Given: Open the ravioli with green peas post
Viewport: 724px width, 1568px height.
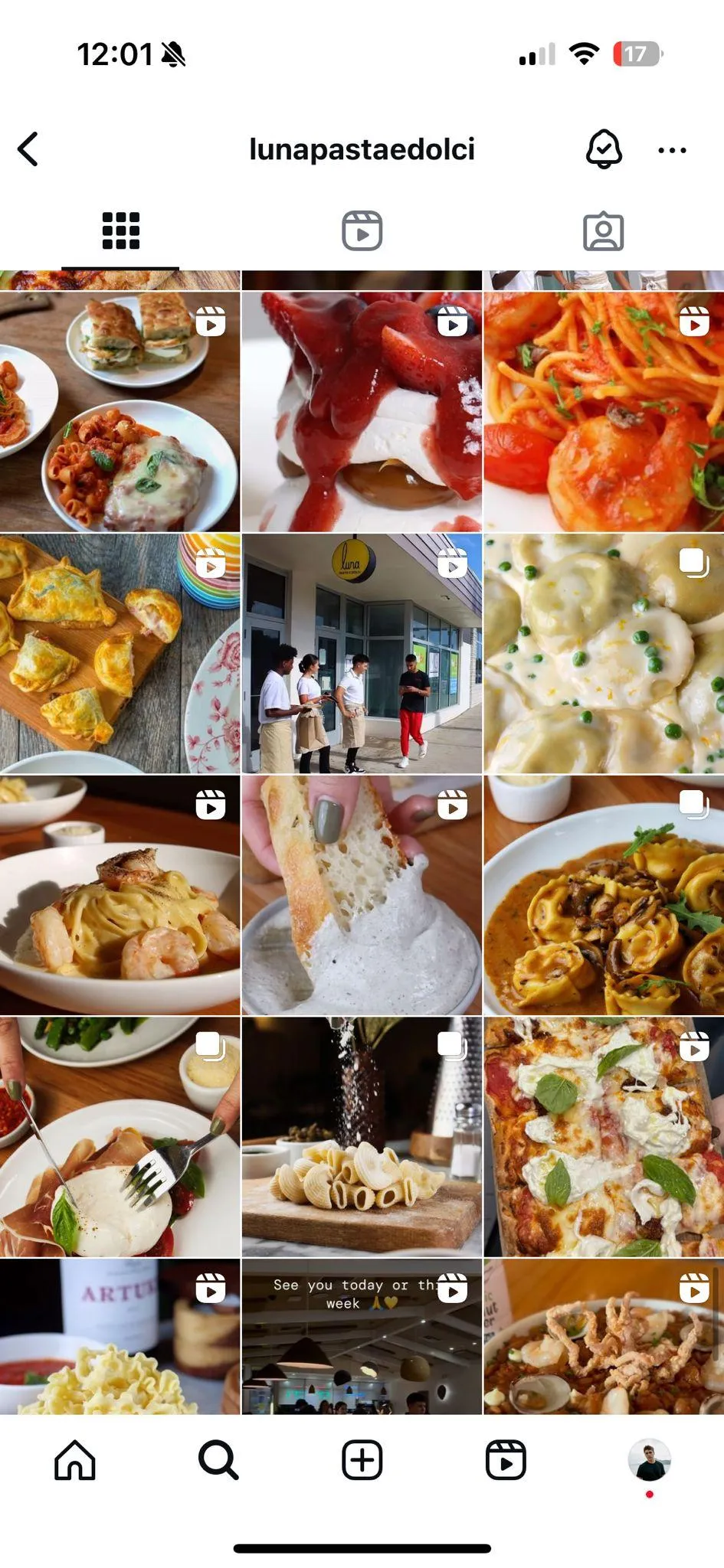Looking at the screenshot, I should (x=604, y=654).
